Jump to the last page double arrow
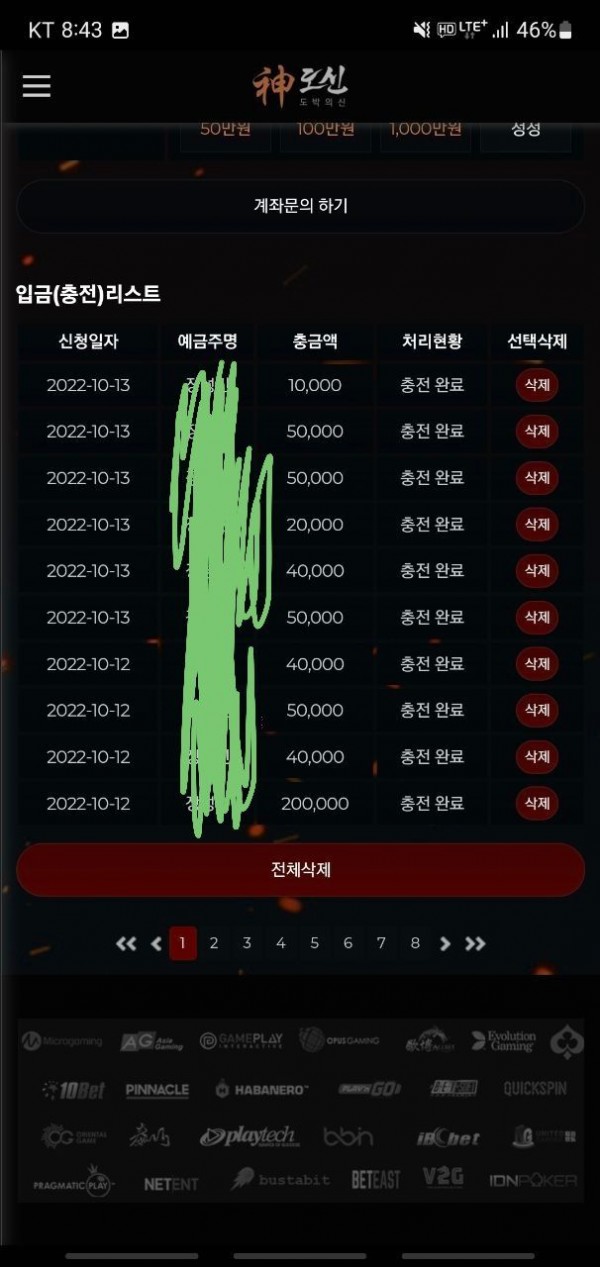600x1267 pixels. [x=475, y=943]
